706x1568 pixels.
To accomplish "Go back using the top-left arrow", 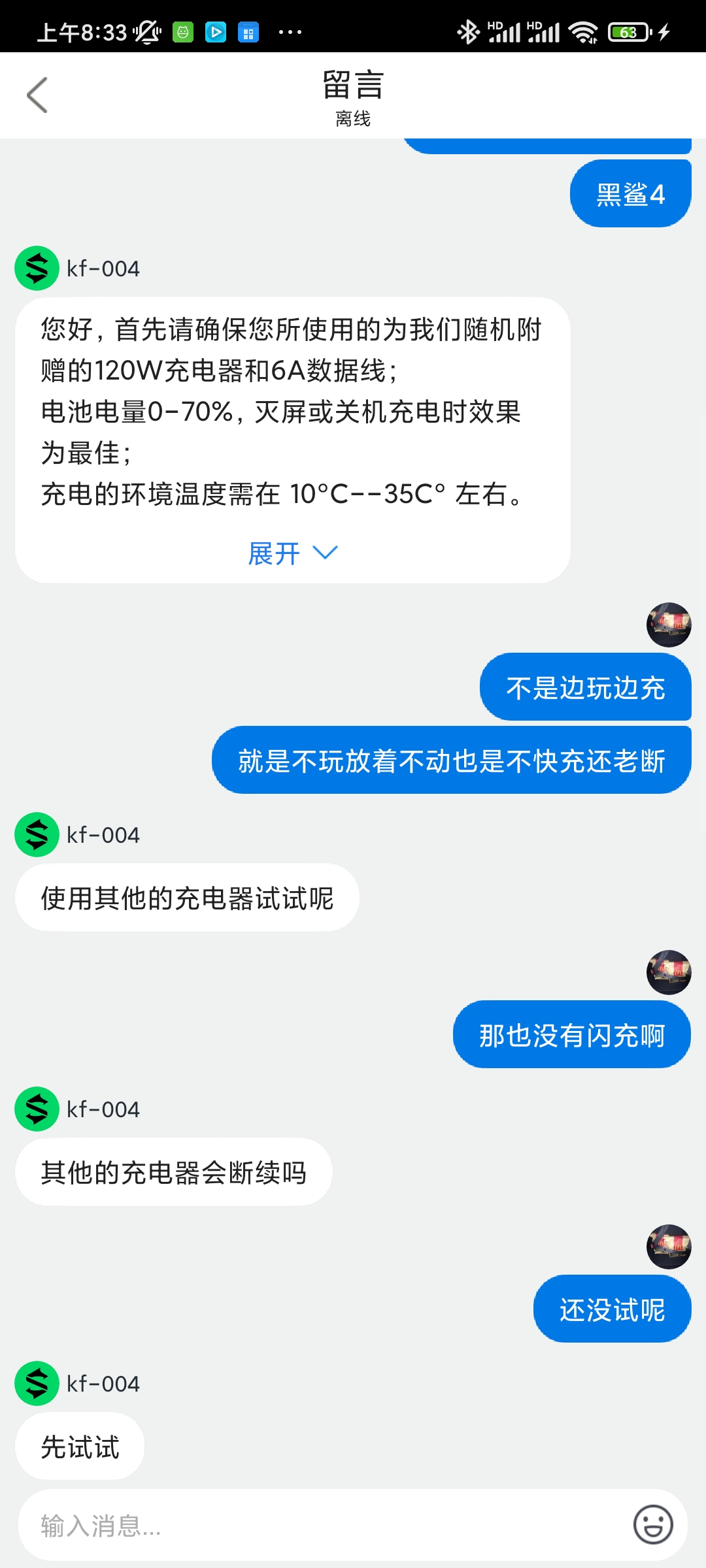I will 37,95.
